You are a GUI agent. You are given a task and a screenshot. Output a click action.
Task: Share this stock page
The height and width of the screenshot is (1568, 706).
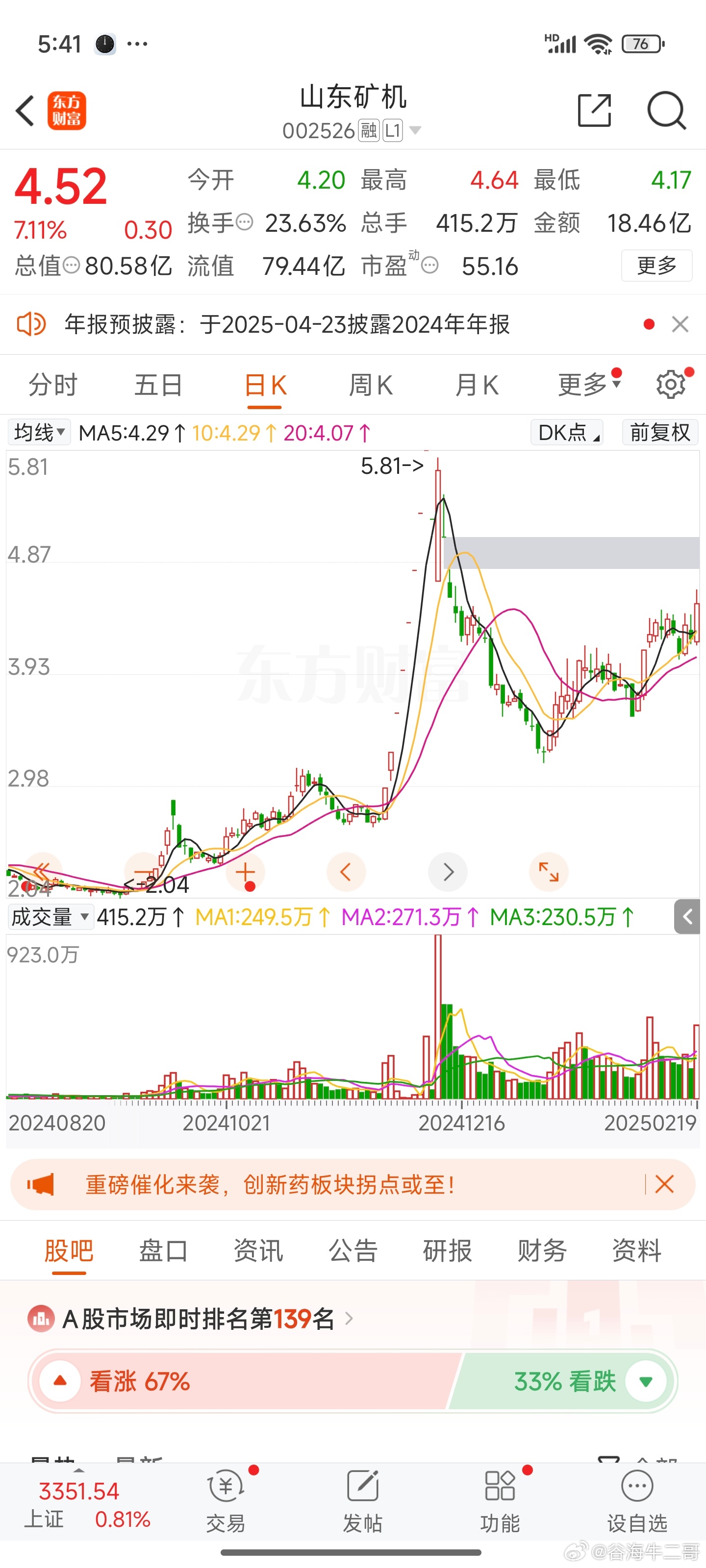click(594, 110)
